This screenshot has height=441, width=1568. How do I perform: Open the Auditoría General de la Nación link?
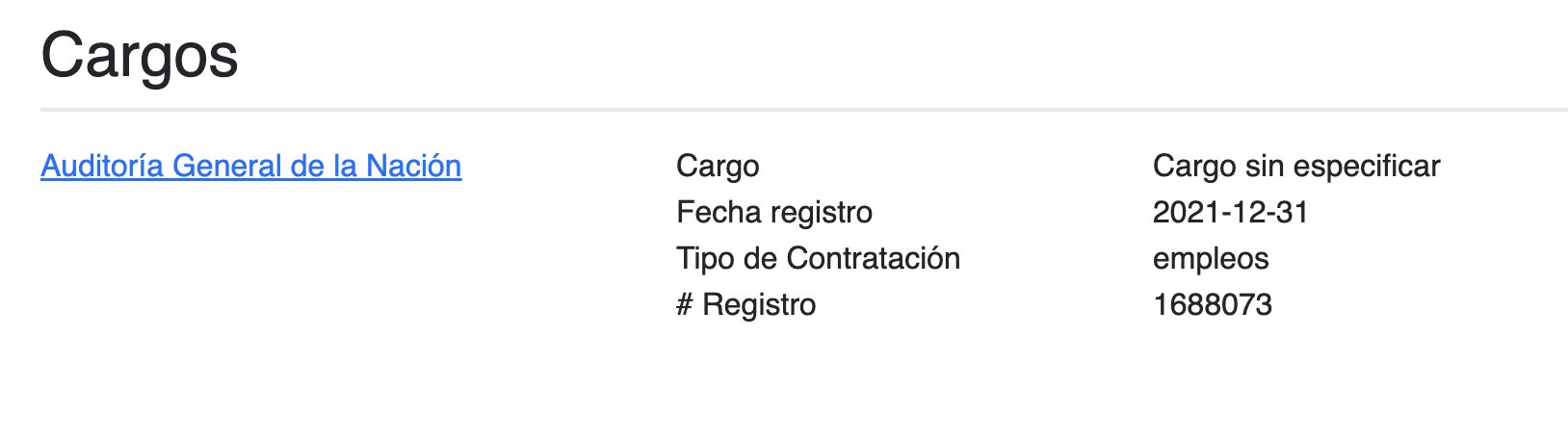click(250, 166)
